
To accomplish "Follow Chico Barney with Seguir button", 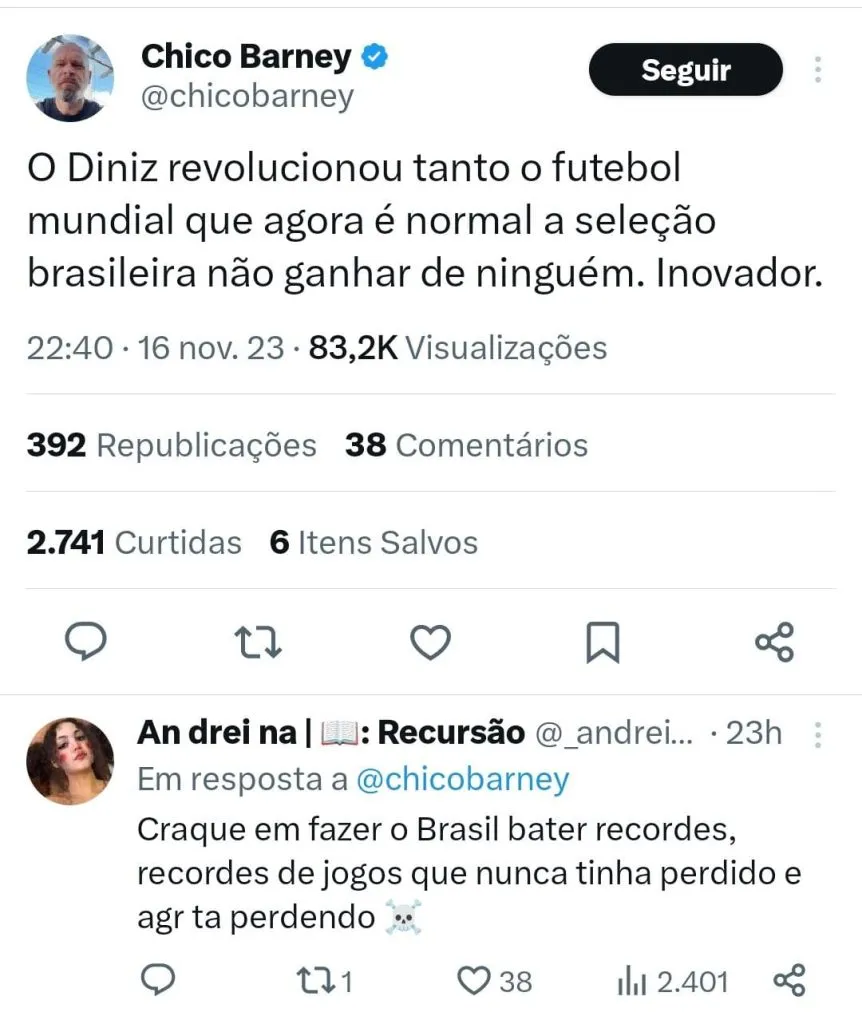I will point(685,70).
